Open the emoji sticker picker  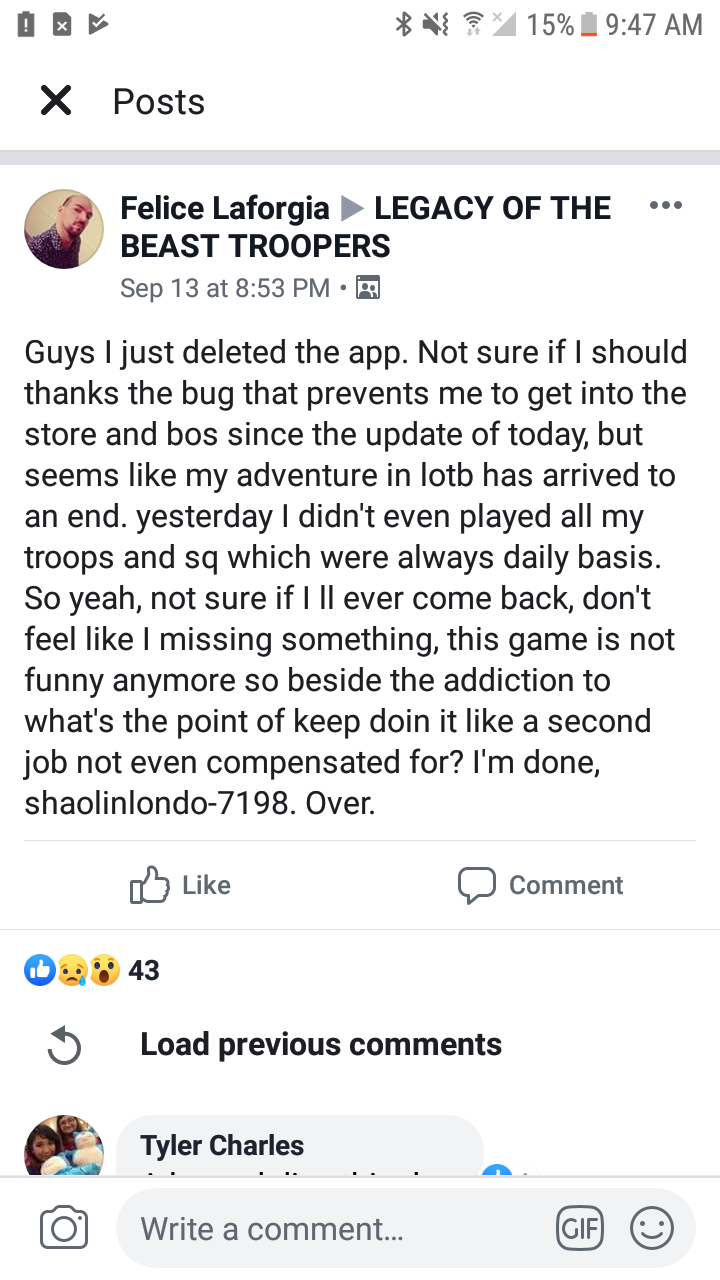pos(651,1229)
